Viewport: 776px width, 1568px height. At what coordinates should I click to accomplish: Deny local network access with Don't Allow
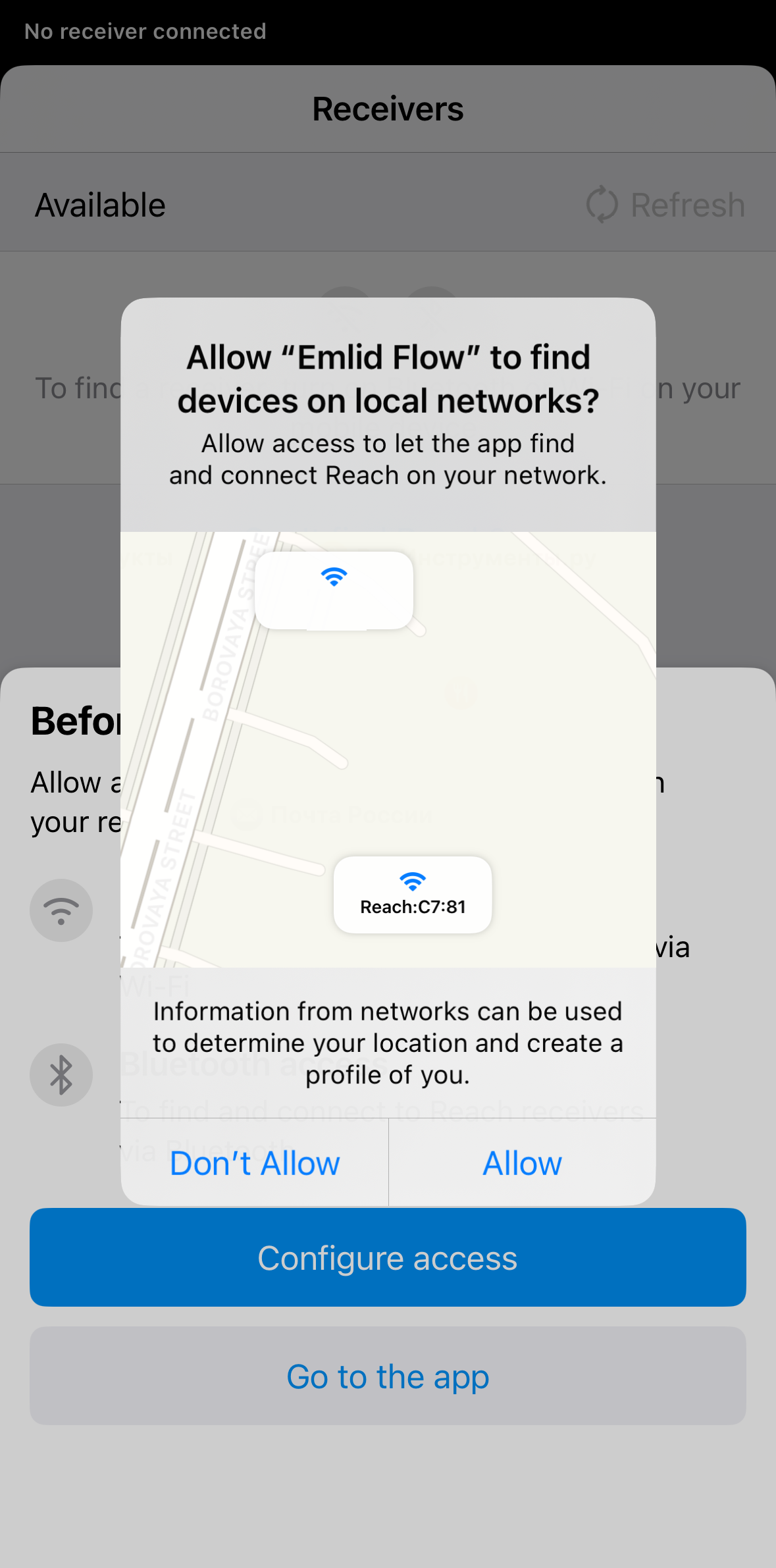coord(255,1163)
